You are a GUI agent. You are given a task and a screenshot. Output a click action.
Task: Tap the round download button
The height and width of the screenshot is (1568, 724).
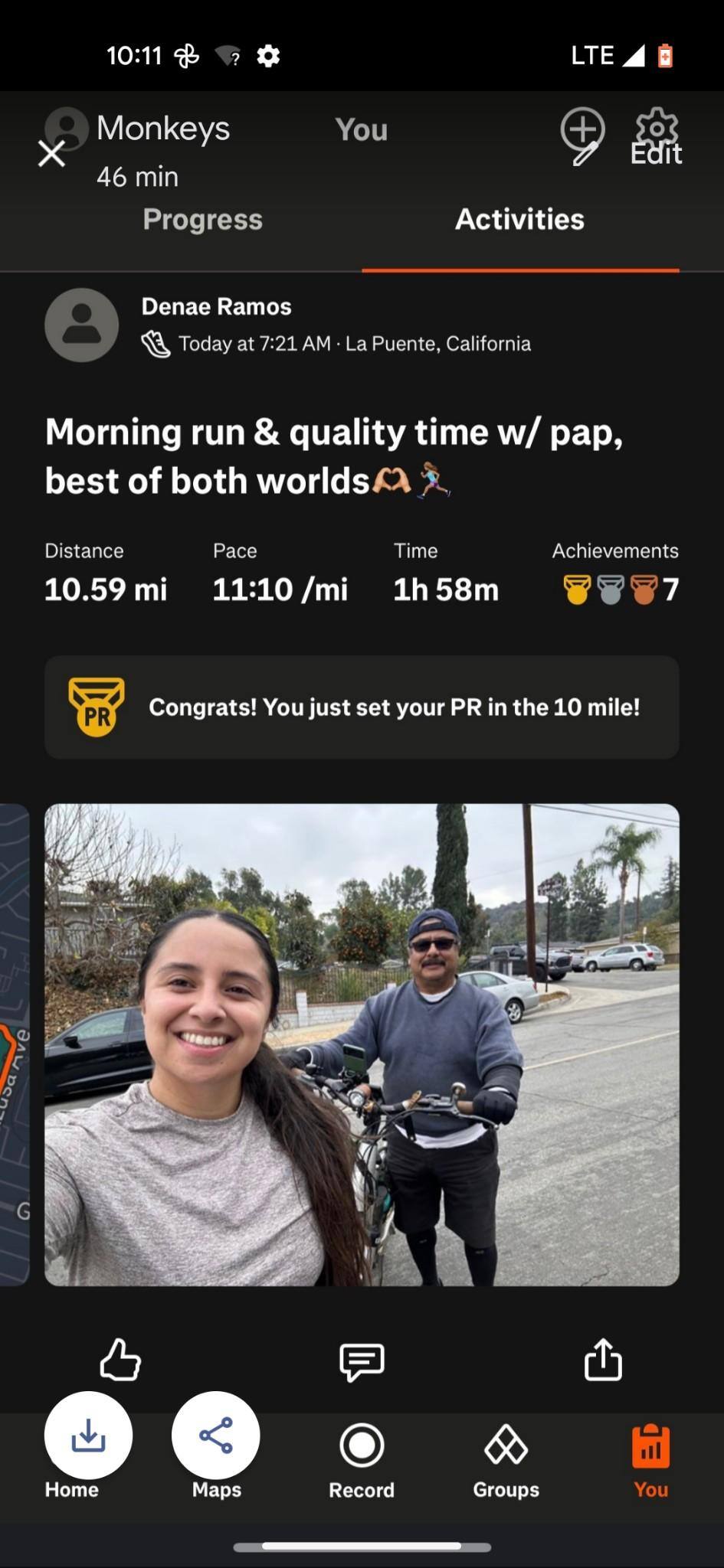[88, 1436]
